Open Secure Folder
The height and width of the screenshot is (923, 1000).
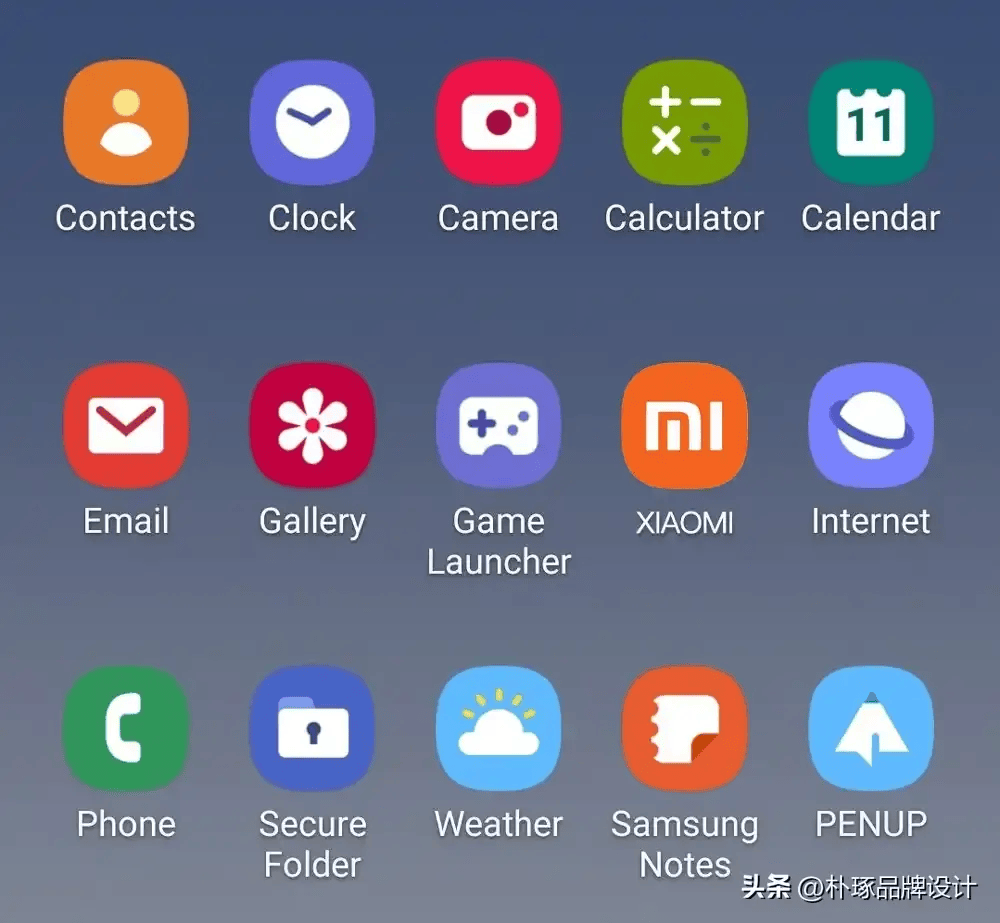point(312,729)
